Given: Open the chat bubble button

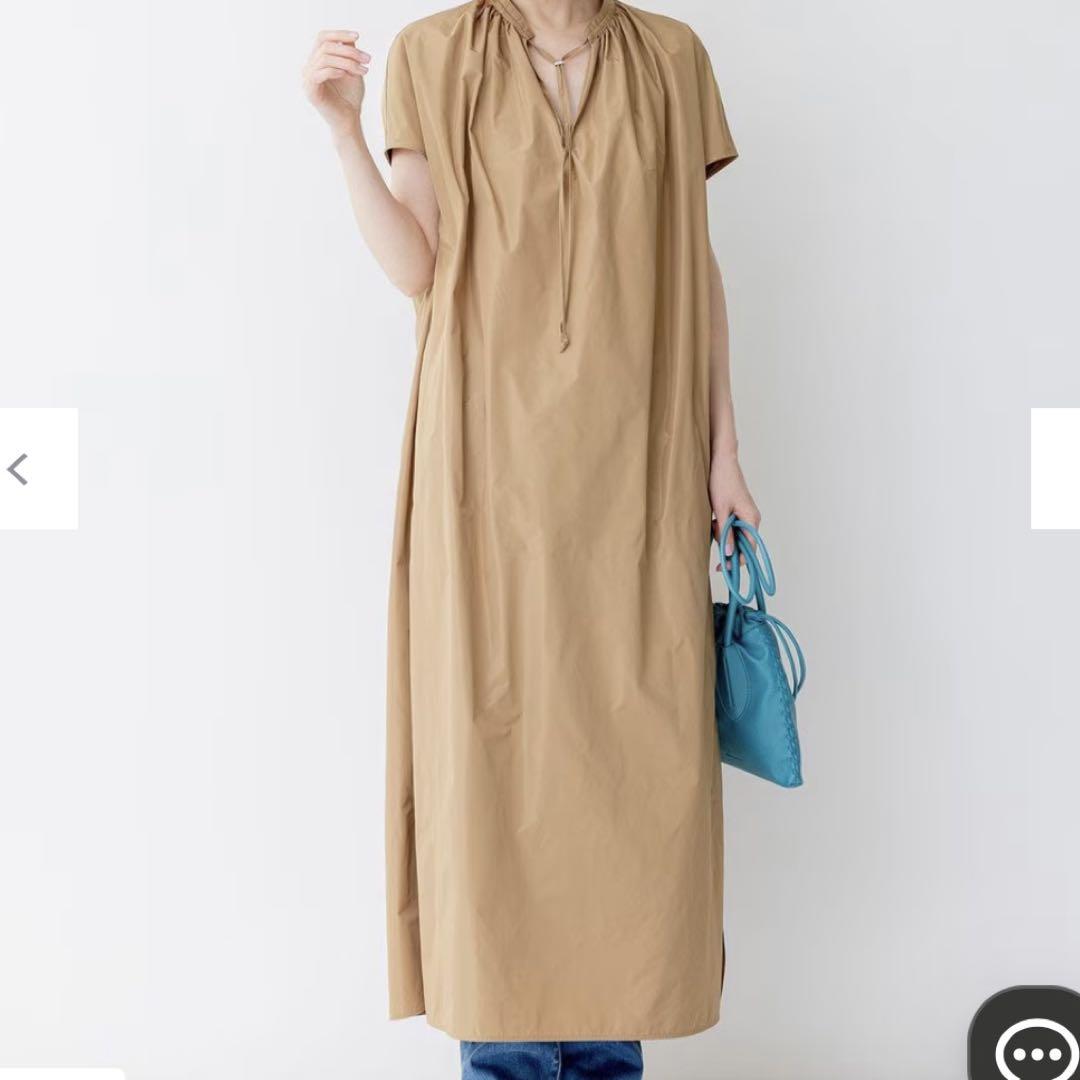Looking at the screenshot, I should click(x=1030, y=1045).
